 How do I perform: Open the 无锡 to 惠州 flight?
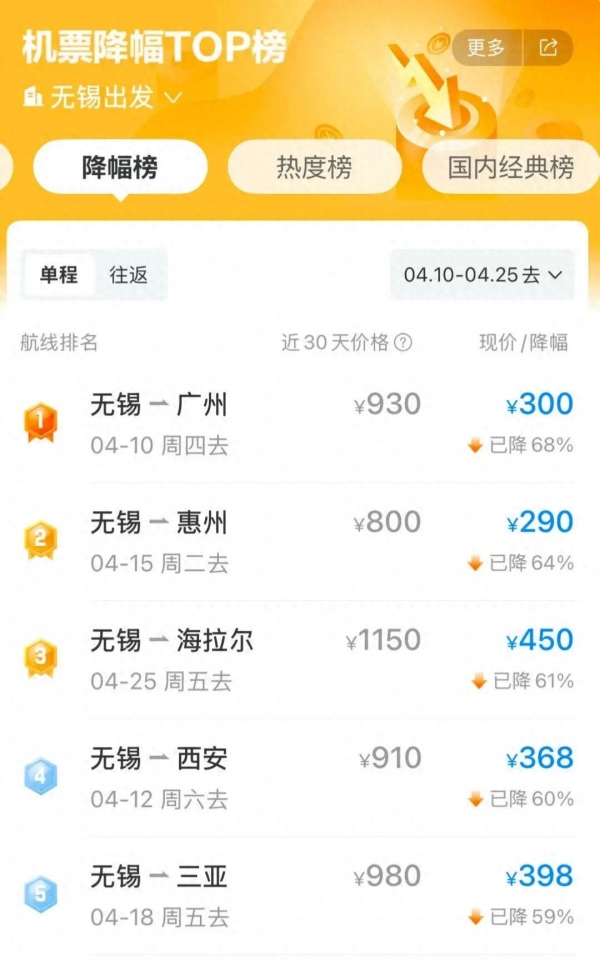(300, 542)
